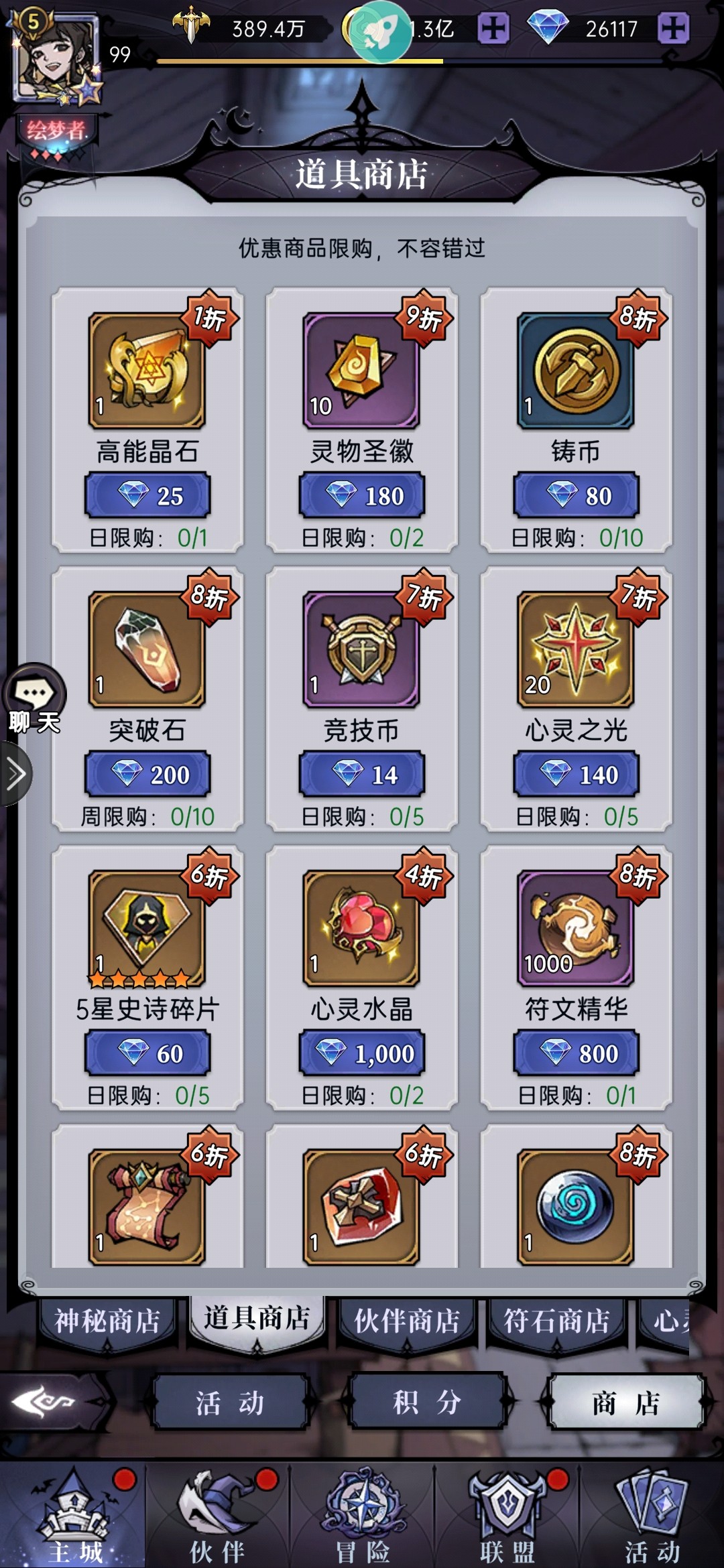
Task: Add more diamonds with the plus button
Action: tap(673, 29)
